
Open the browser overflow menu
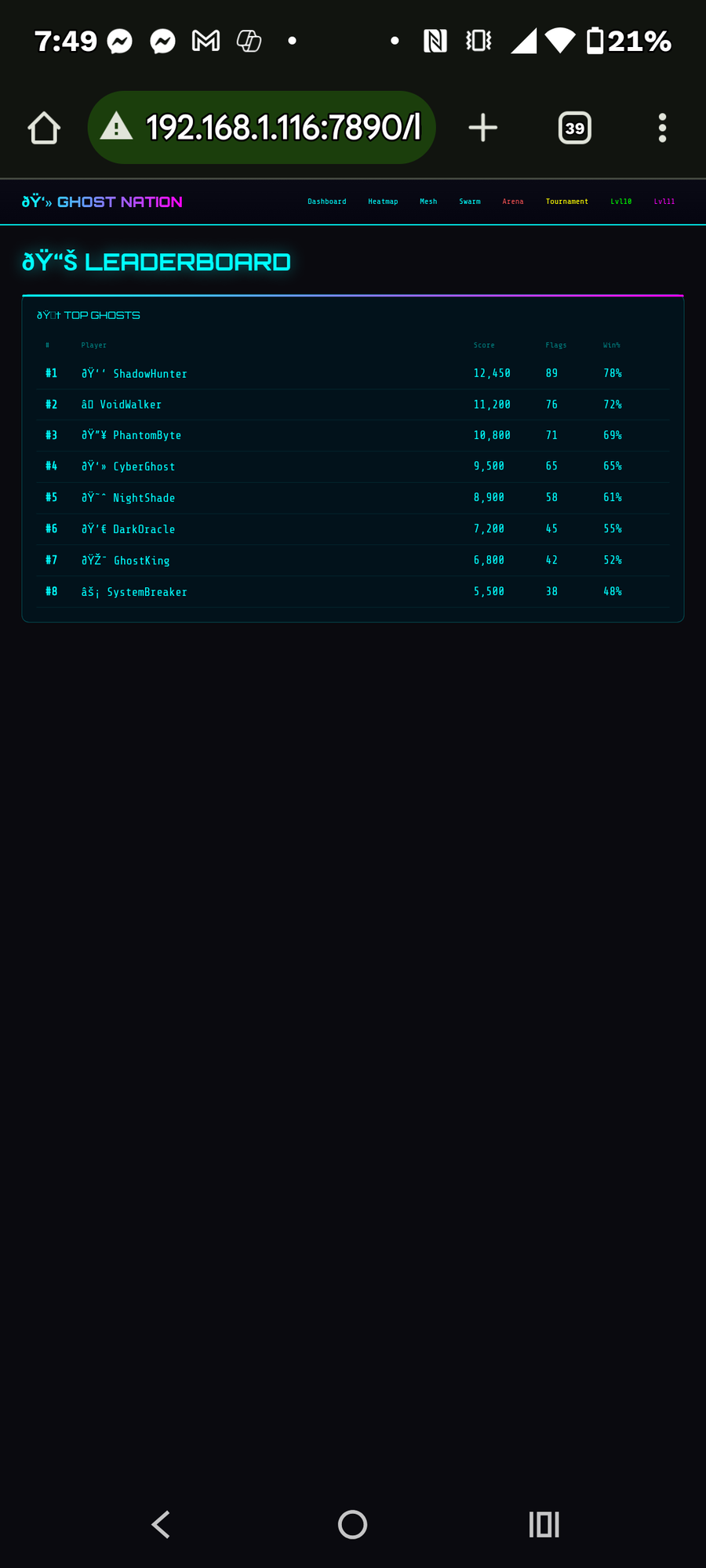(662, 128)
